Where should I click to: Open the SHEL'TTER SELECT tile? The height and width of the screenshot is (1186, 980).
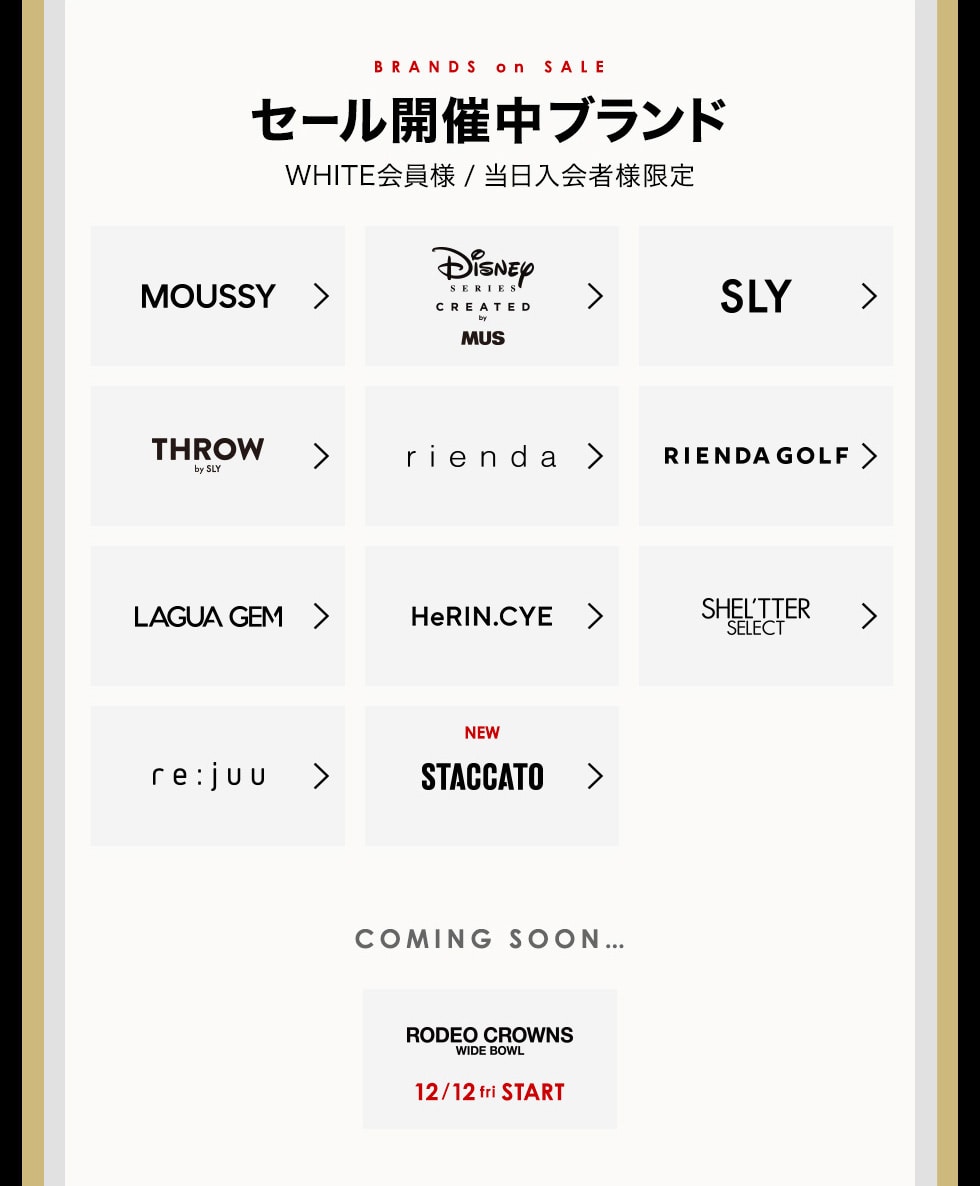766,616
